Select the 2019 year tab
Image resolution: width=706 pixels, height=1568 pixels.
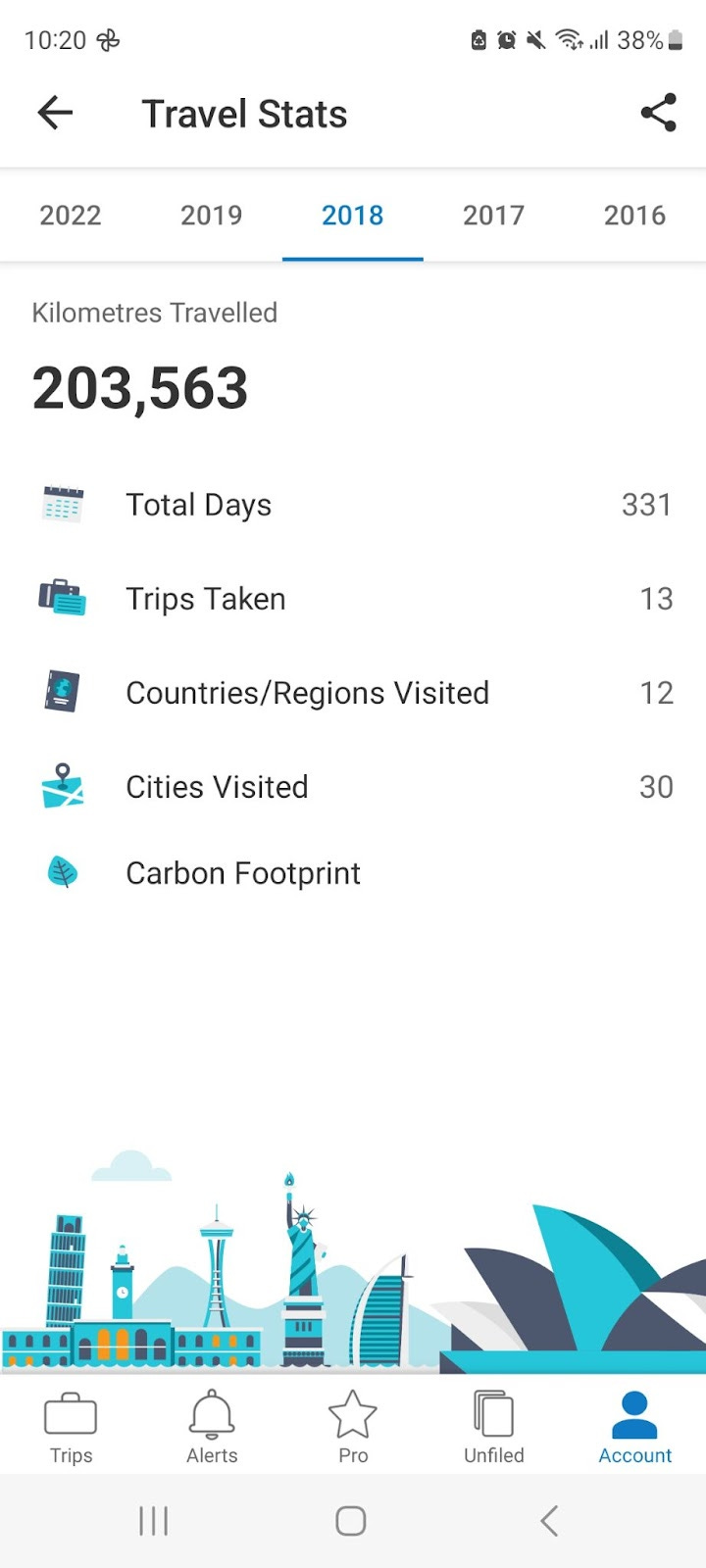point(212,216)
